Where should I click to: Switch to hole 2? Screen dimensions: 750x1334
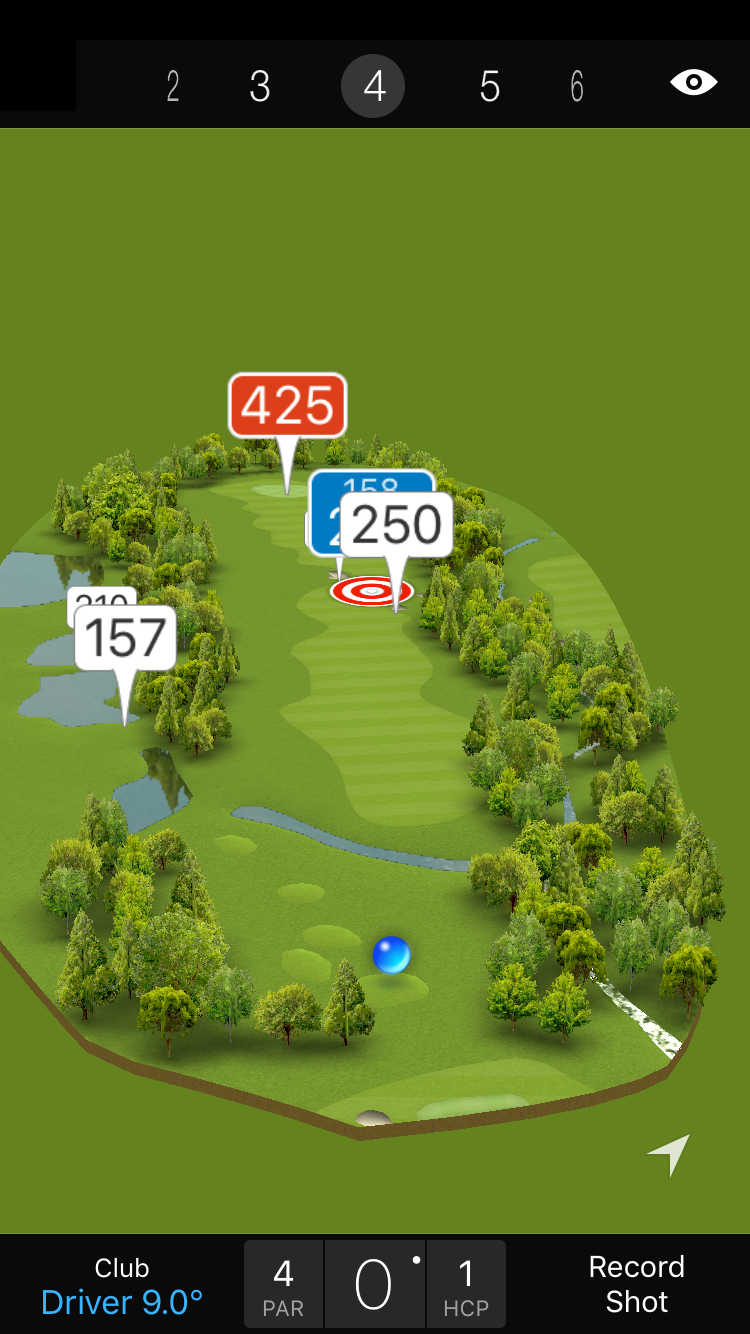tap(173, 87)
